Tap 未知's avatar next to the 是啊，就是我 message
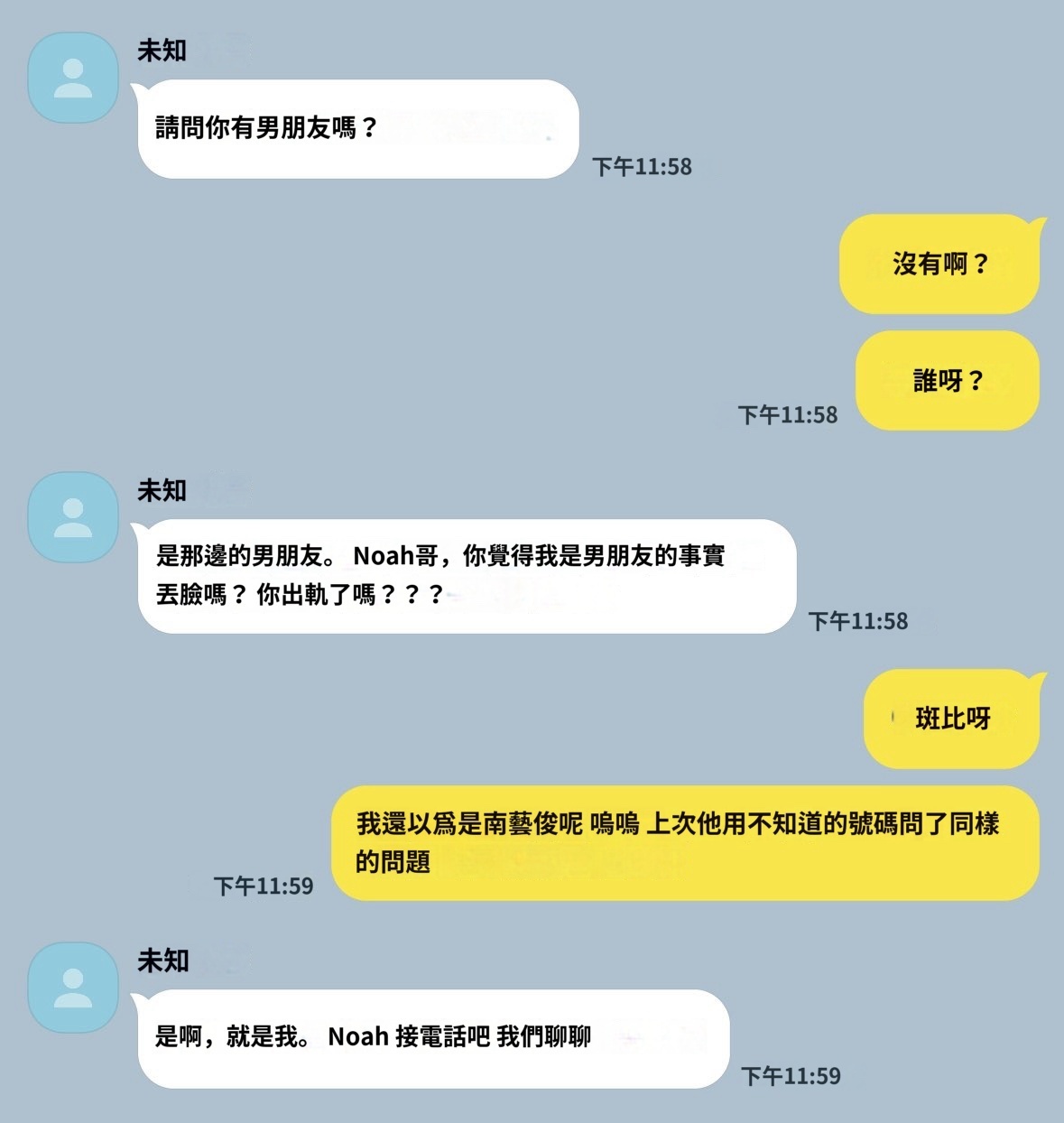 pyautogui.click(x=73, y=988)
